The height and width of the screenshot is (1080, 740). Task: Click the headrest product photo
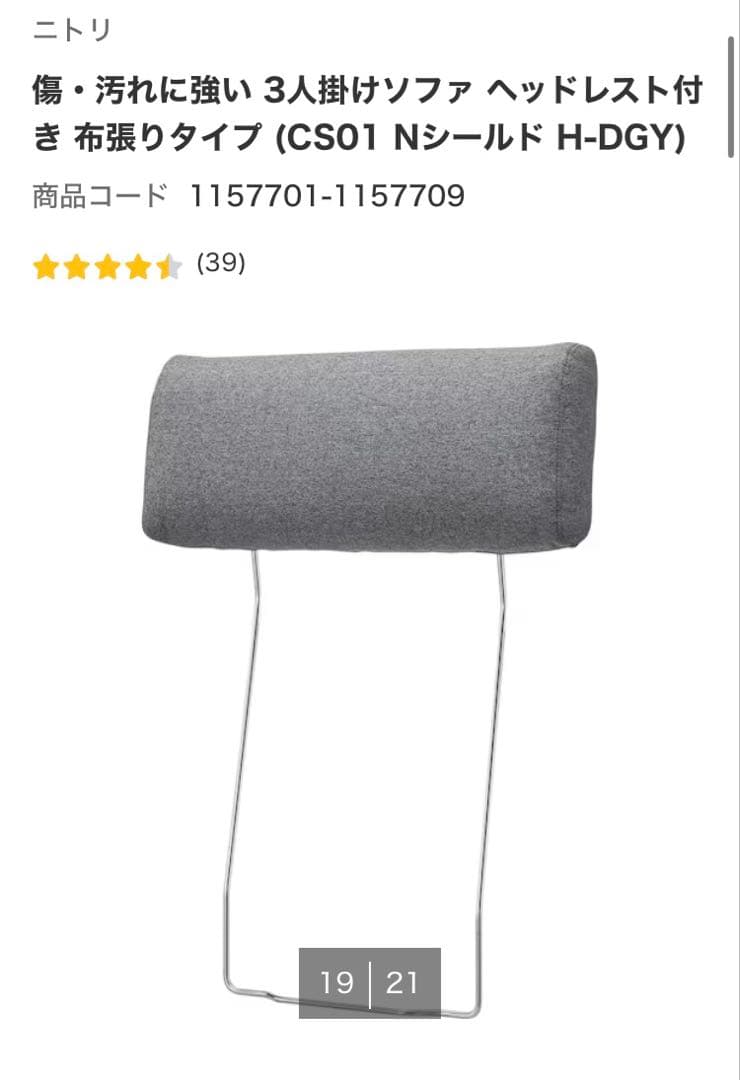pos(370,650)
